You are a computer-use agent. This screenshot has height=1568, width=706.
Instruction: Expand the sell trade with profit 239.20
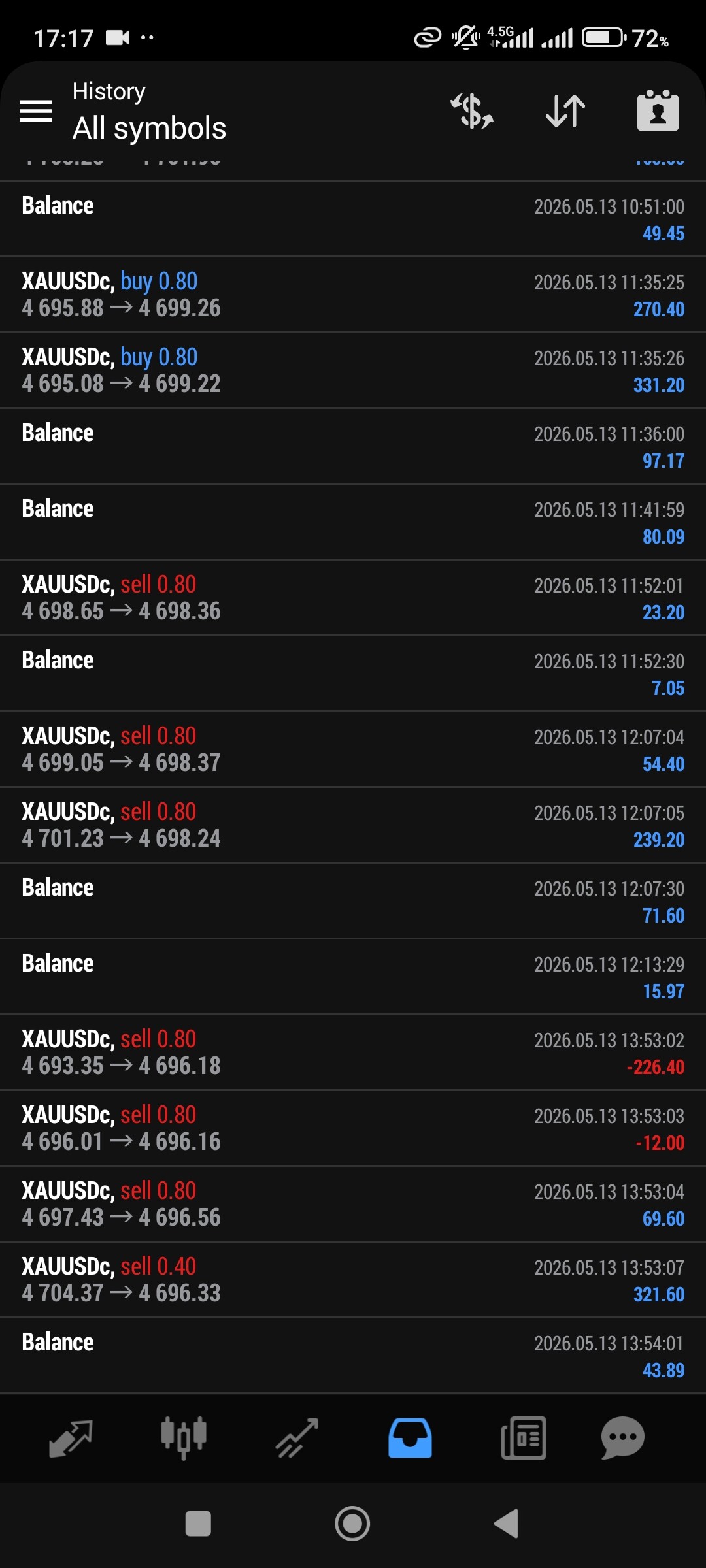353,825
